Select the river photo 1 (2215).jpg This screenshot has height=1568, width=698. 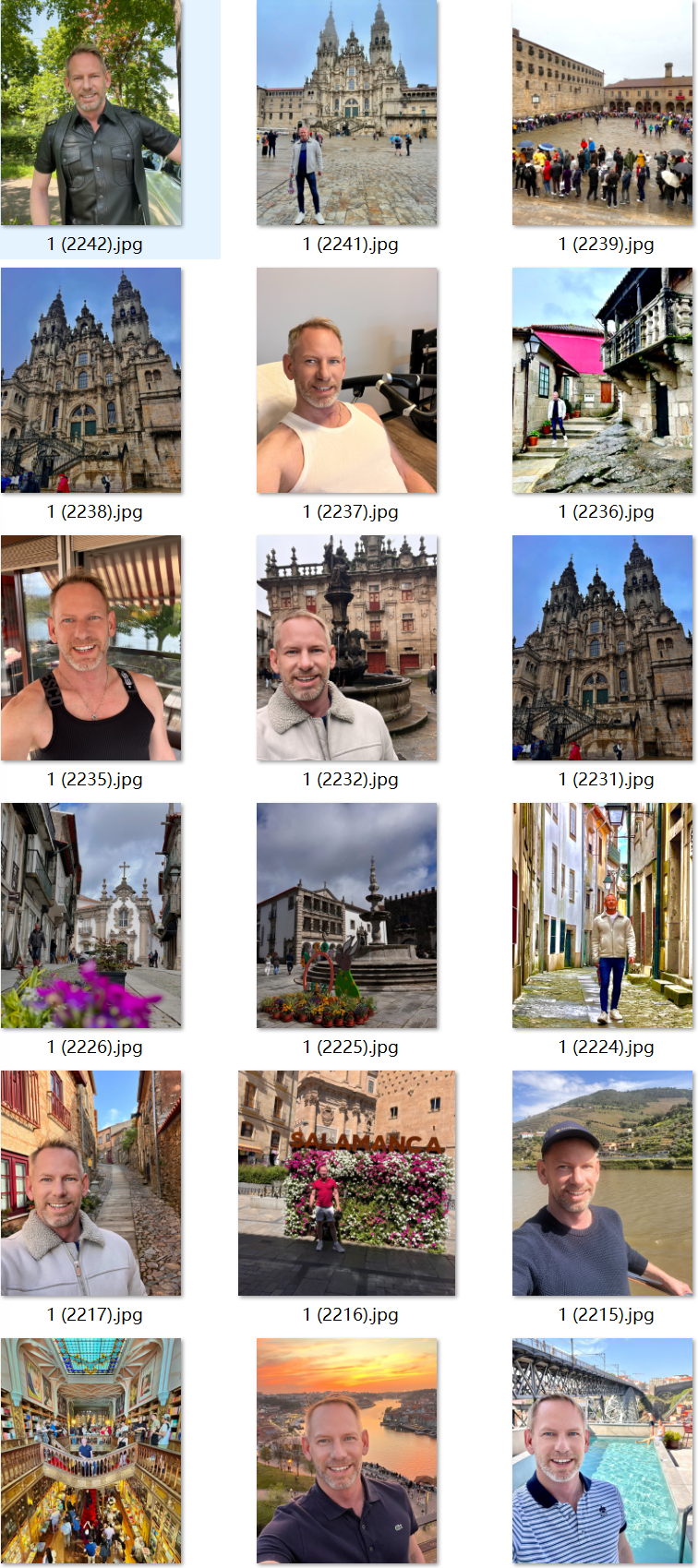pyautogui.click(x=602, y=1183)
